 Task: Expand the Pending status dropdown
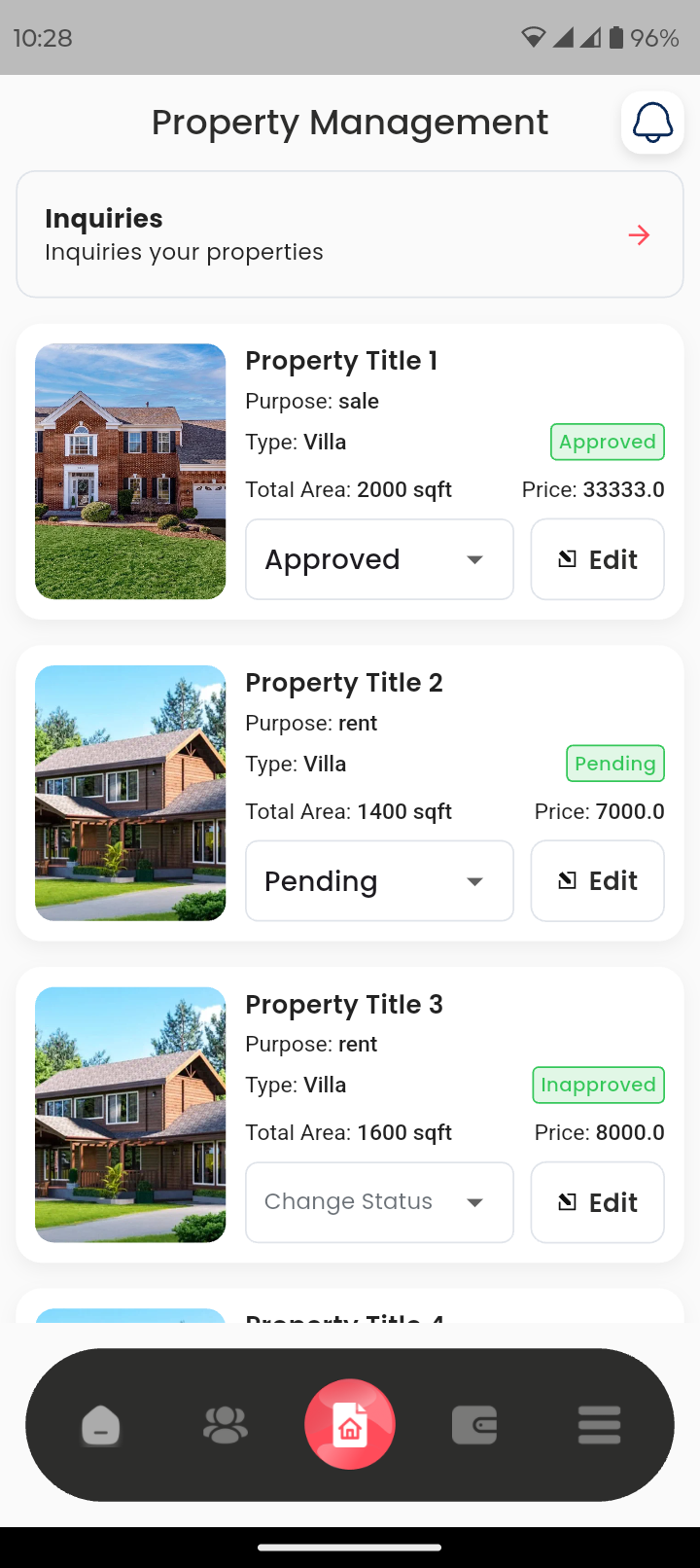[x=379, y=881]
